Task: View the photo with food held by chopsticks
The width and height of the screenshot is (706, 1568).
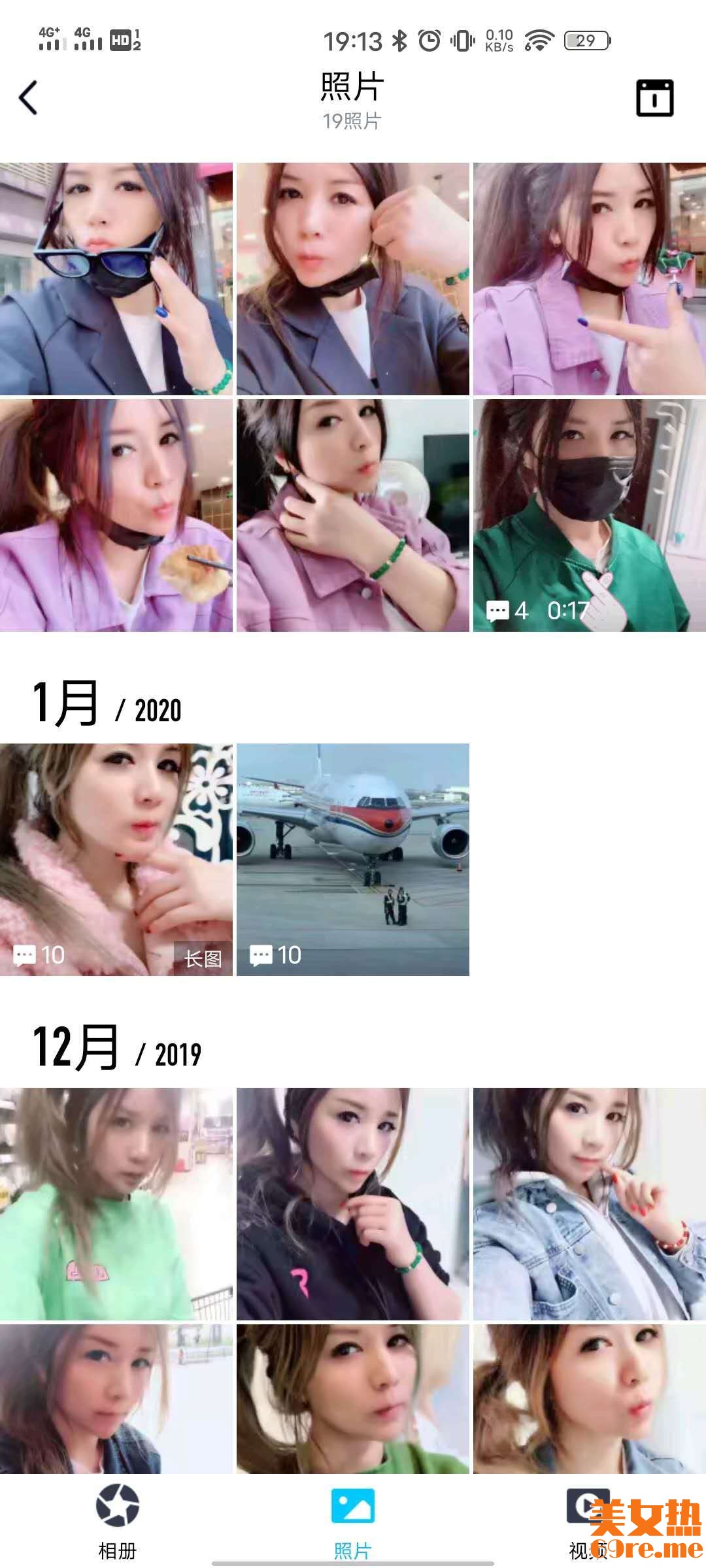Action: tap(116, 515)
